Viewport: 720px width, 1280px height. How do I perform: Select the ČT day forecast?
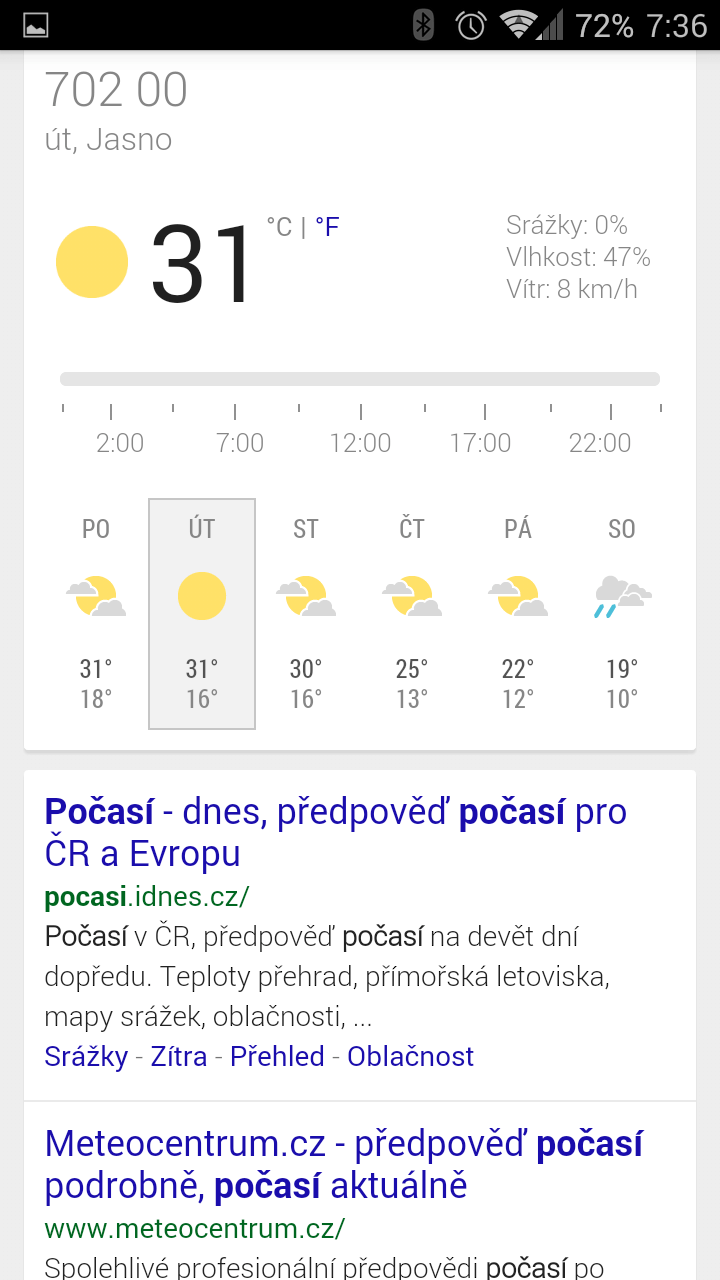coord(412,614)
